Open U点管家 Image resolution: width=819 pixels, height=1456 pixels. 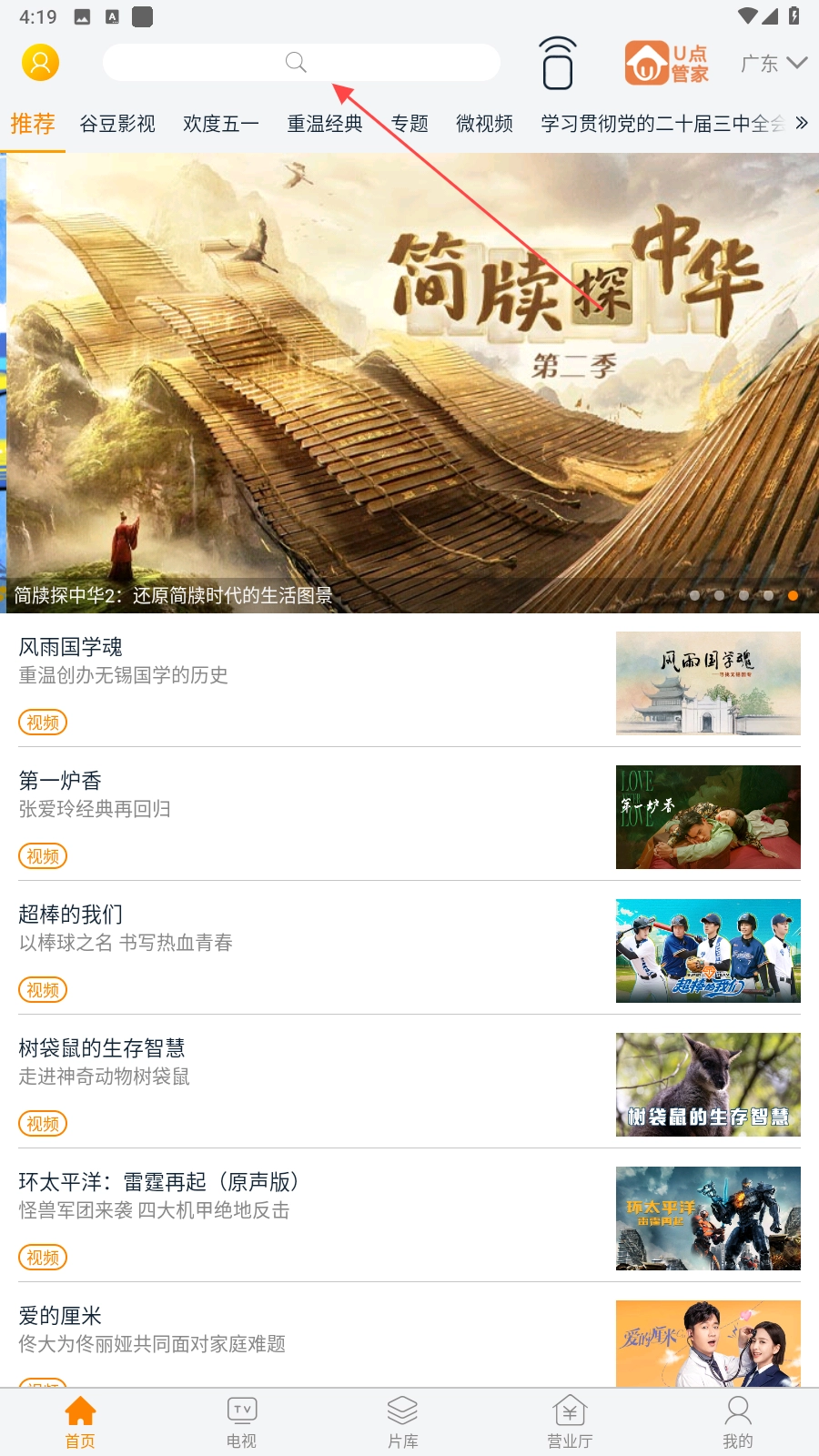coord(666,63)
